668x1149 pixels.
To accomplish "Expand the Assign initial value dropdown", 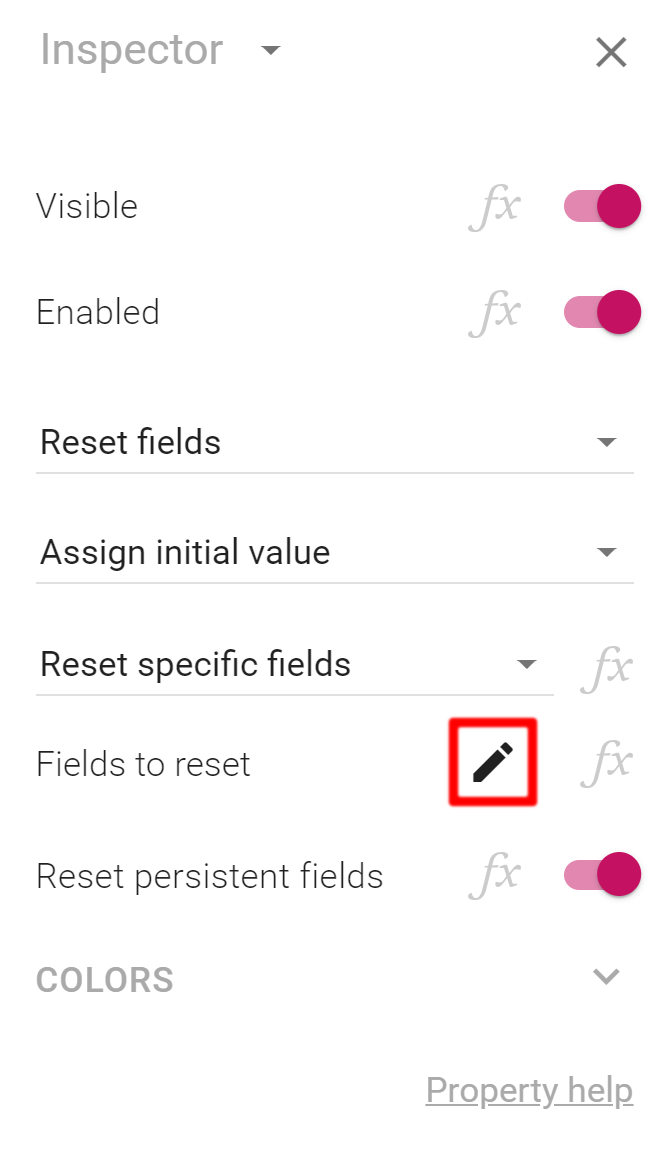I will point(335,553).
